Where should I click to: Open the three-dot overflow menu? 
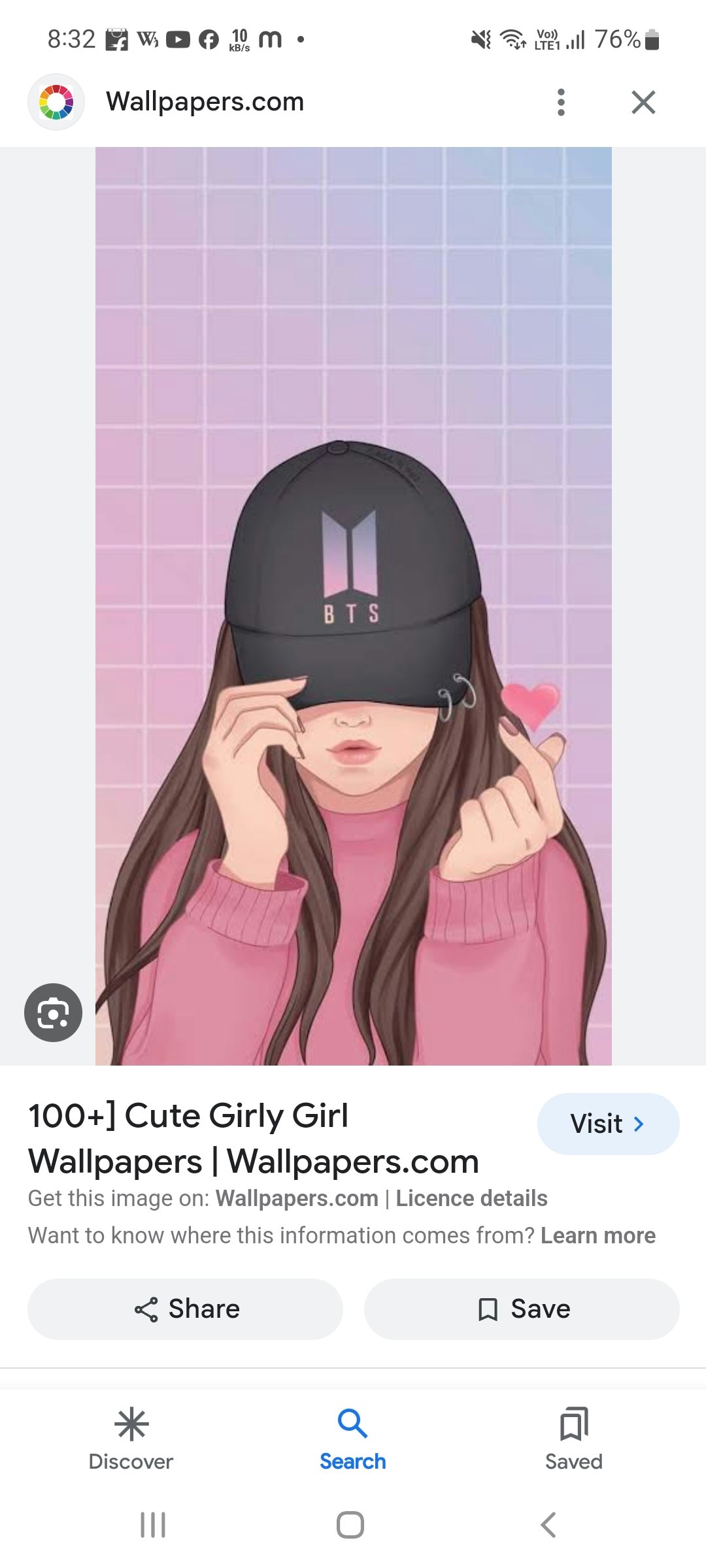pyautogui.click(x=561, y=103)
